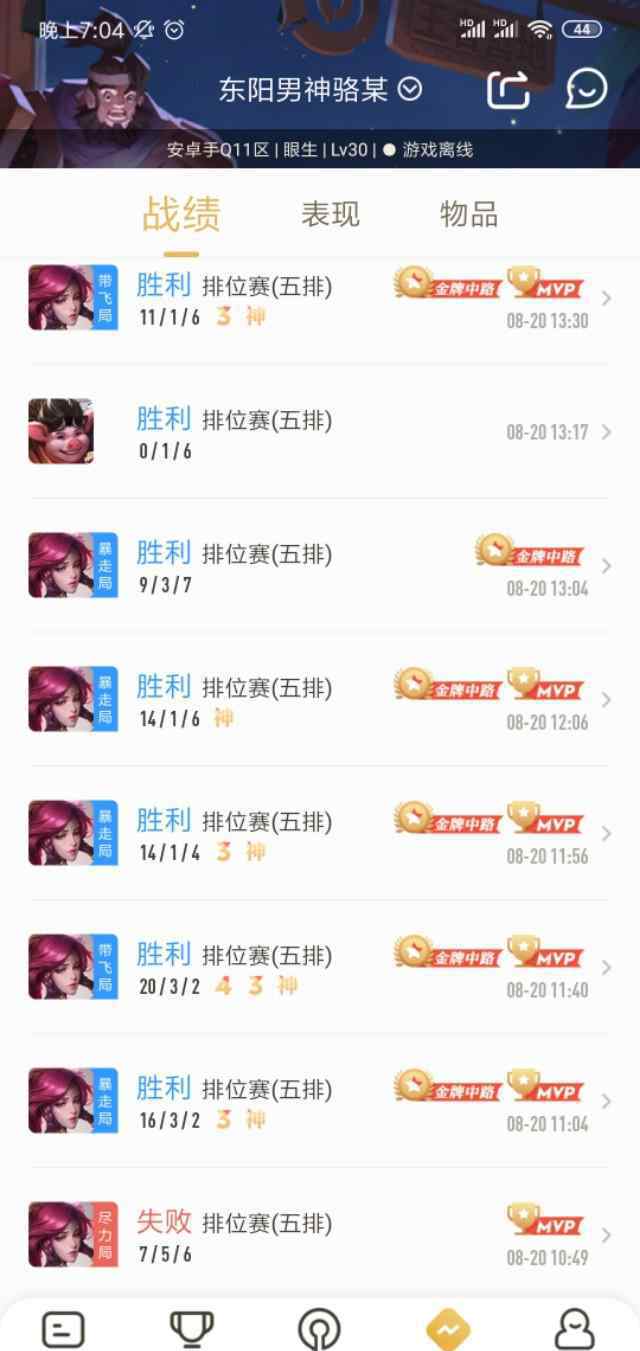View the 9/3/7 match from 08-20 13:04
Viewport: 640px width, 1351px height.
pyautogui.click(x=320, y=566)
